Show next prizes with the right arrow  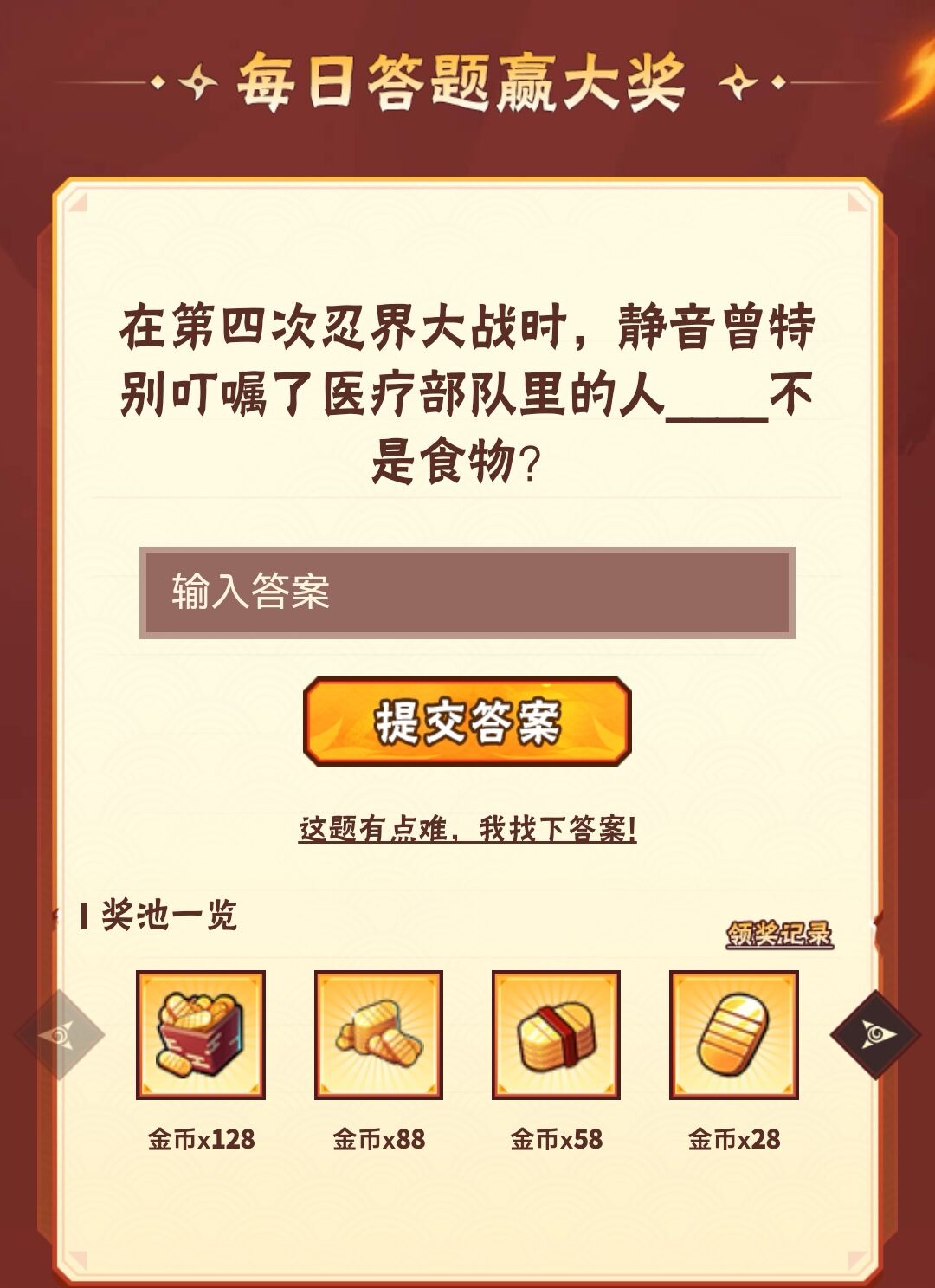point(874,1033)
